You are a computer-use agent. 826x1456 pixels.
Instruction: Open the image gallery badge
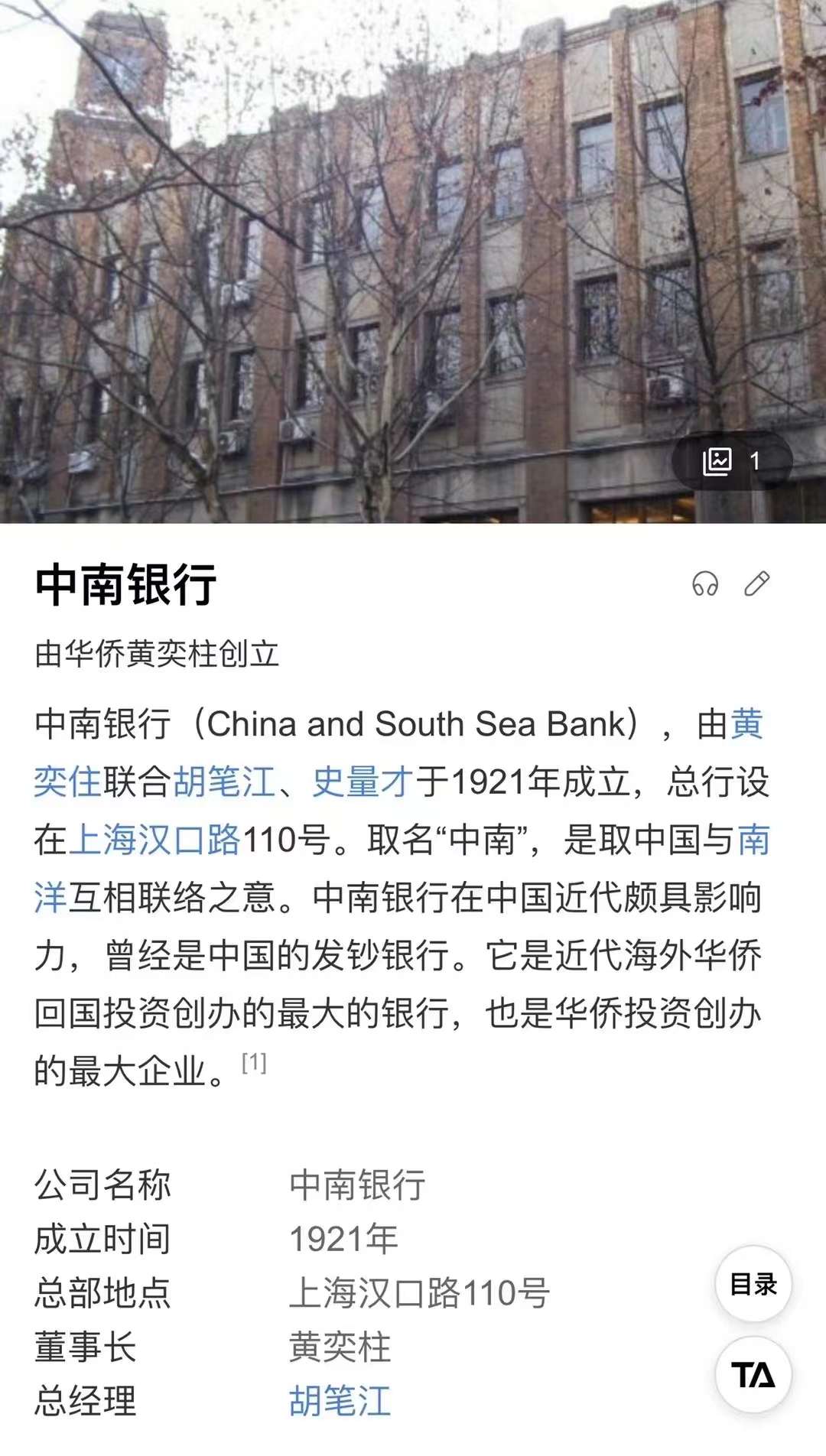coord(732,460)
